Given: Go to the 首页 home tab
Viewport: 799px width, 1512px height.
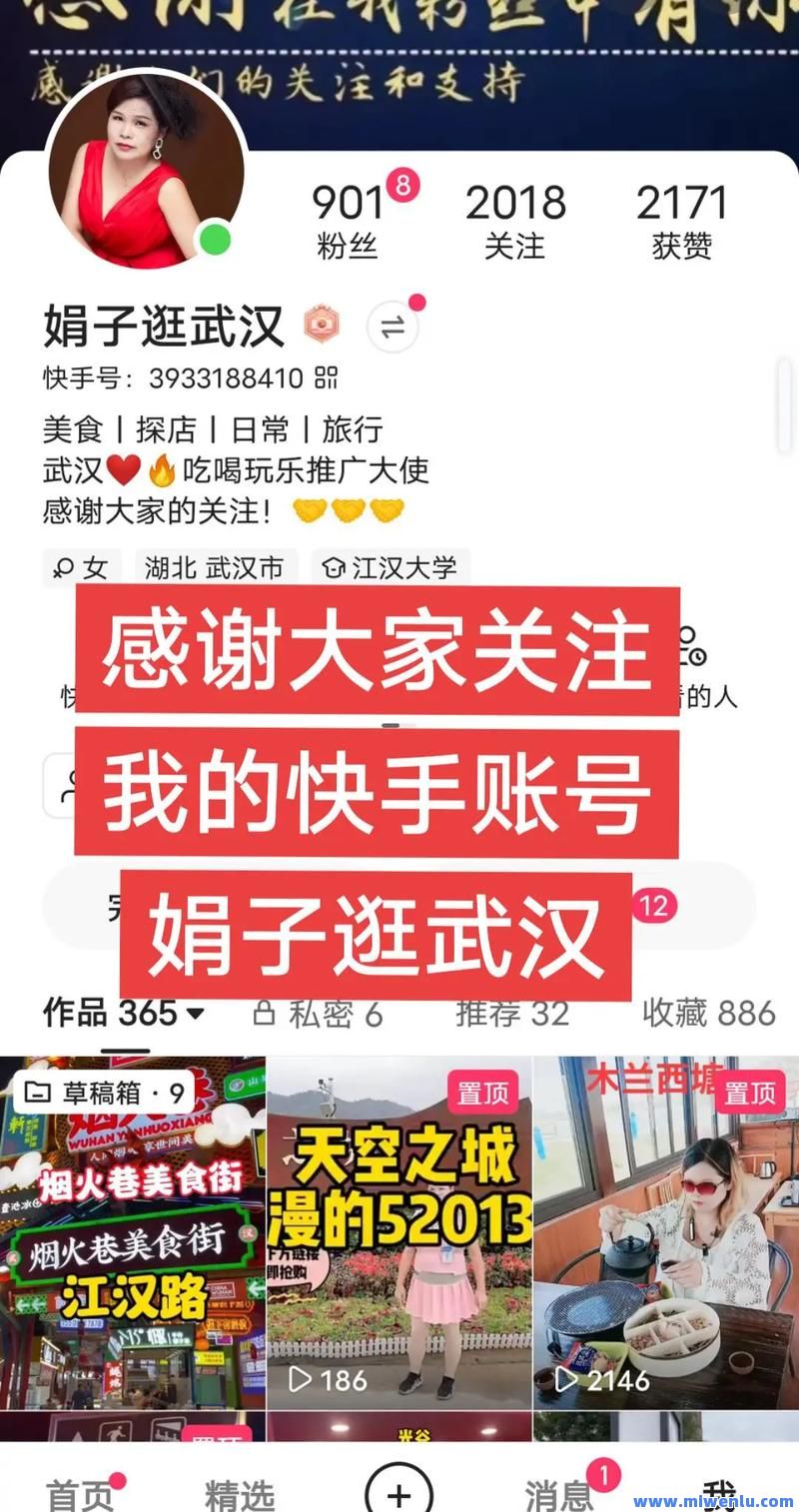Looking at the screenshot, I should (81, 1494).
